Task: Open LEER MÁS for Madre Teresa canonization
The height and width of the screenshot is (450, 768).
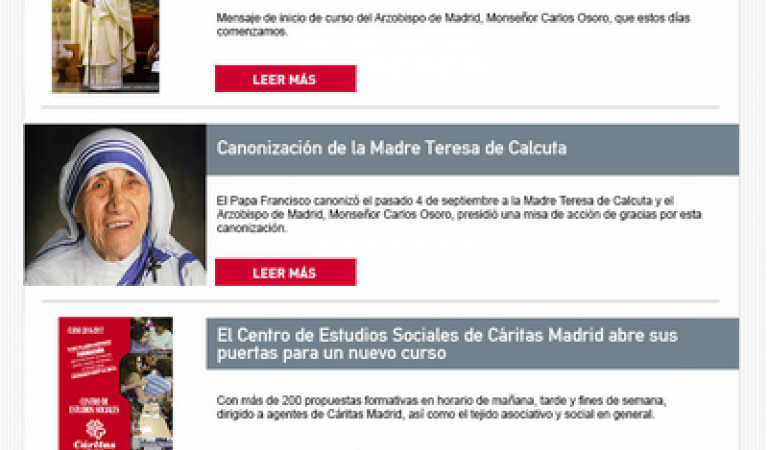Action: click(x=285, y=272)
